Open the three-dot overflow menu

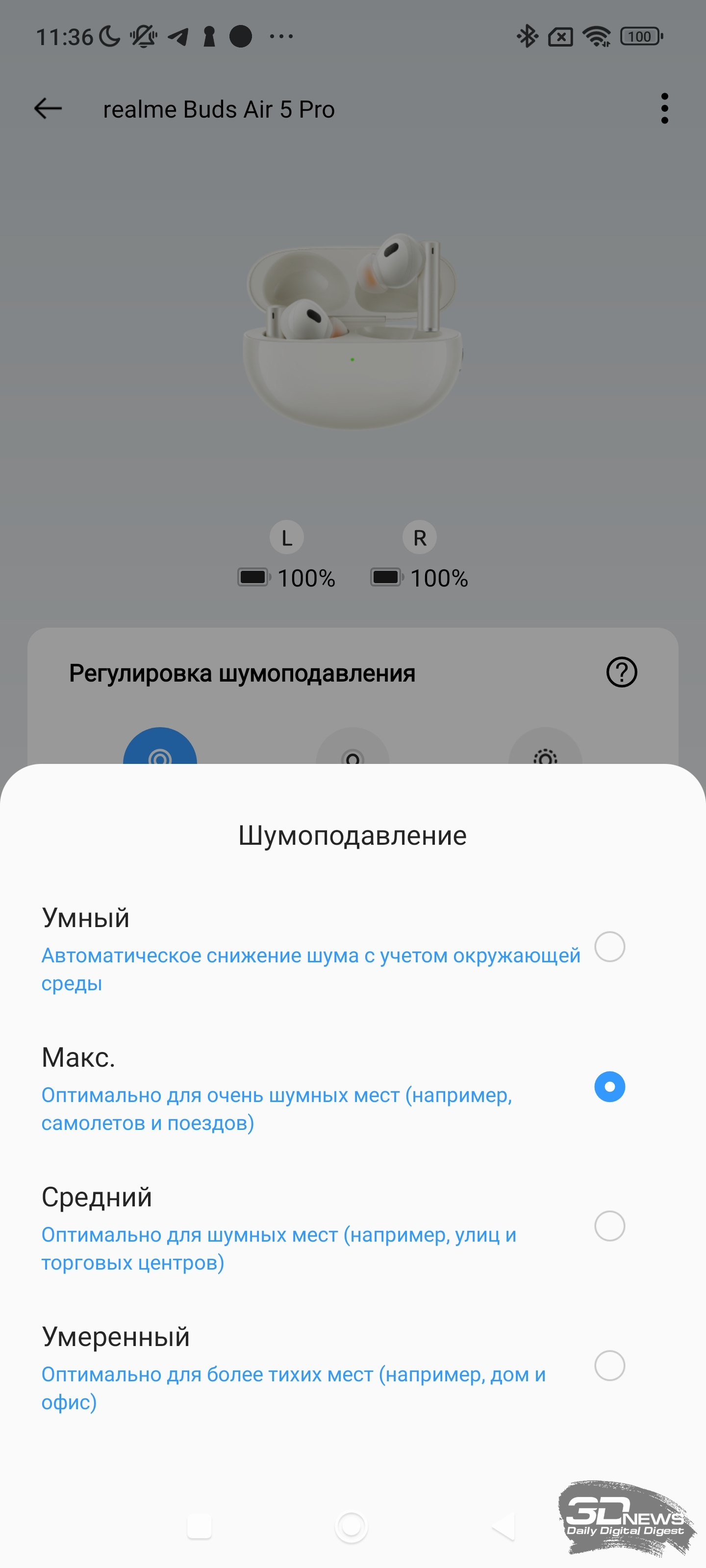pyautogui.click(x=665, y=109)
